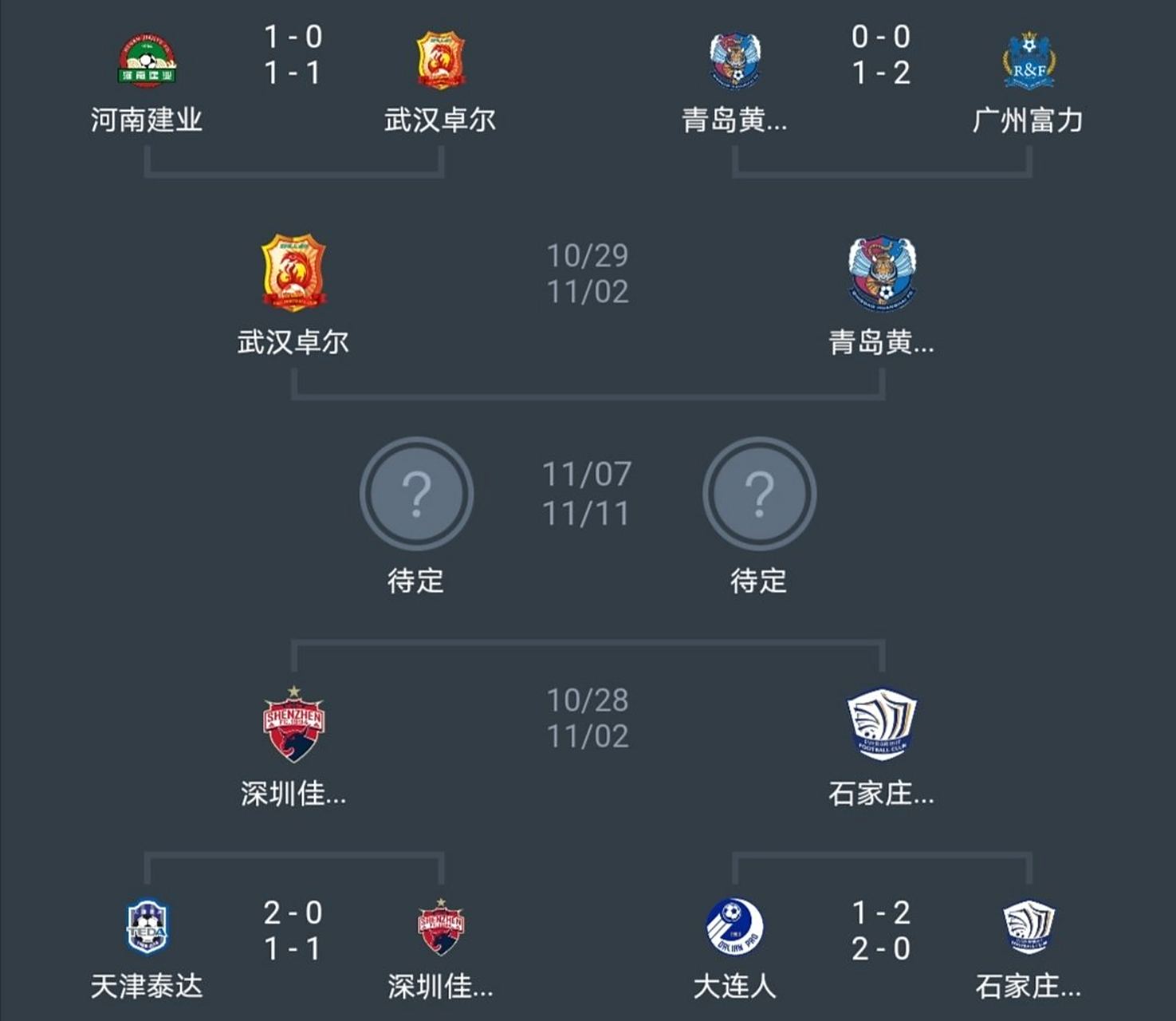The width and height of the screenshot is (1176, 1021).
Task: Open the 11/07 待定 final matchup
Action: pyautogui.click(x=587, y=494)
